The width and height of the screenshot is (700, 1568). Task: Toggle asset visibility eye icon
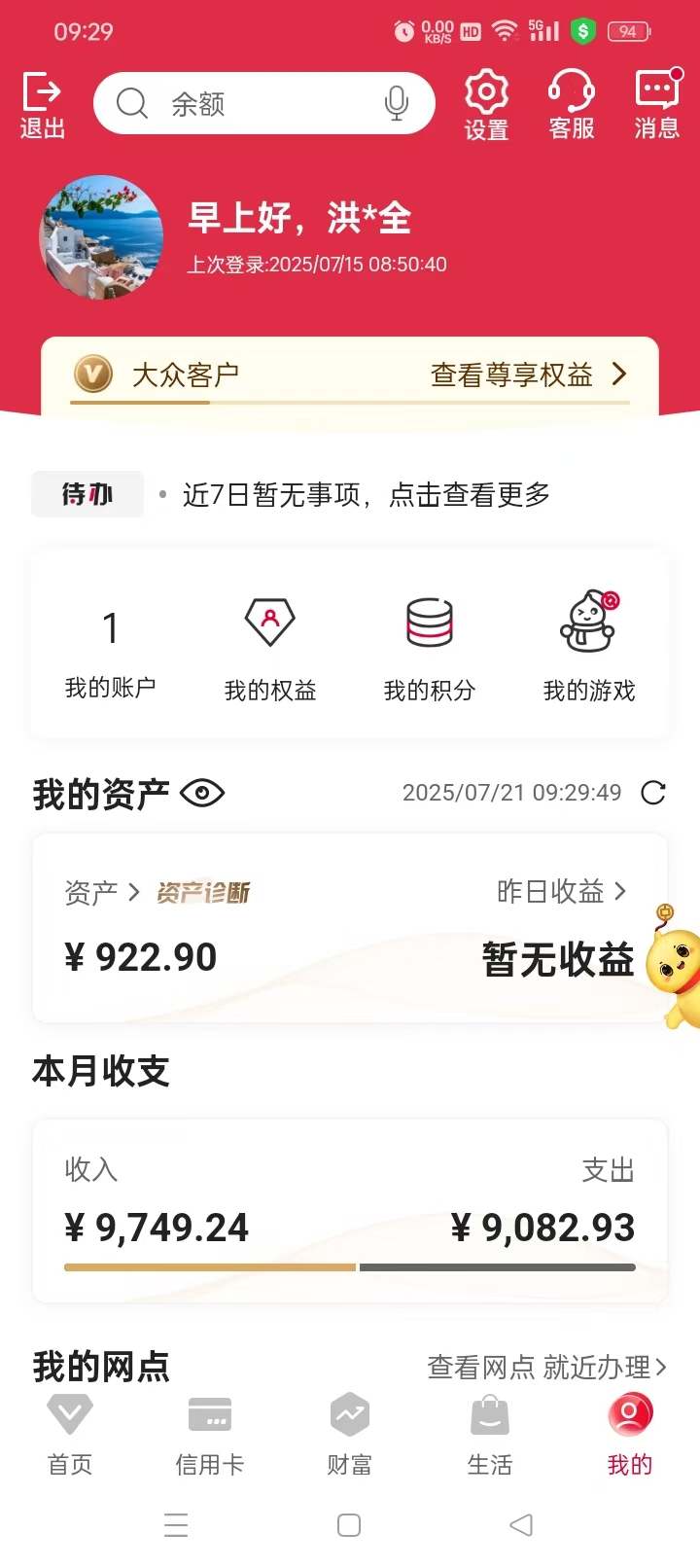[202, 794]
